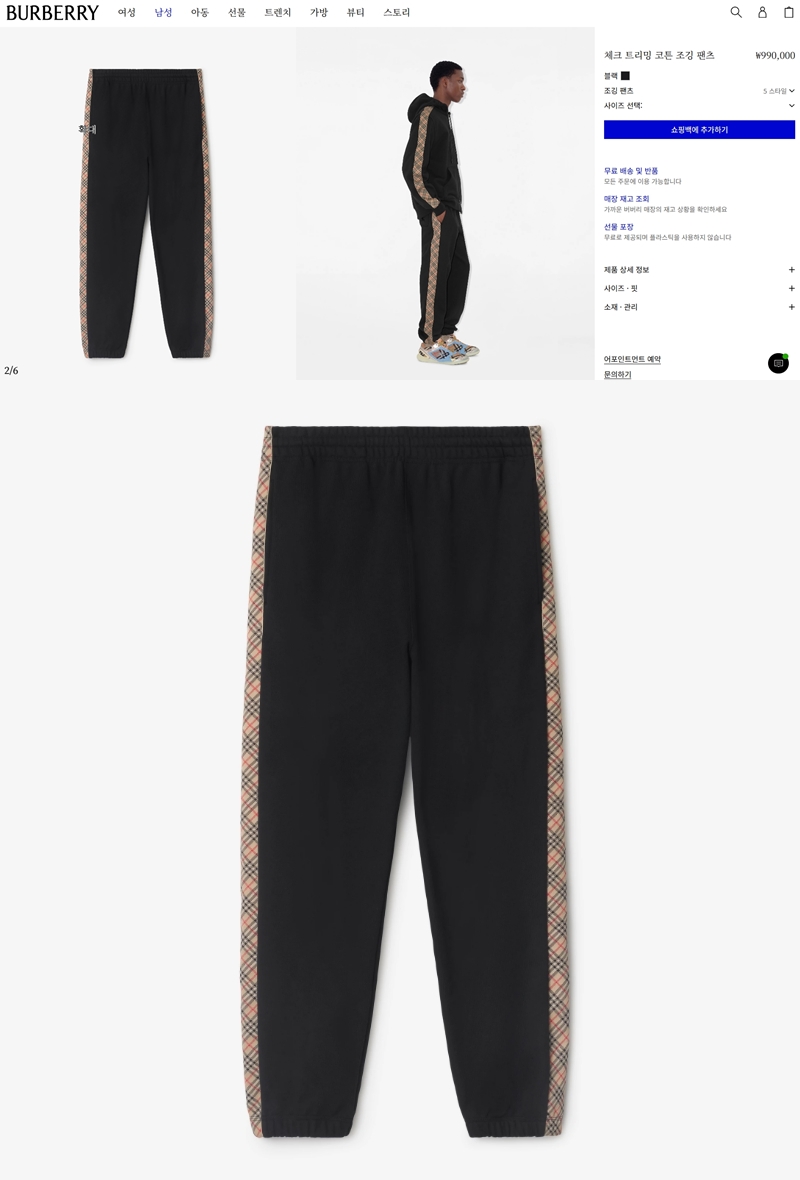Open the 선물 menu
This screenshot has height=1180, width=800.
(x=237, y=12)
